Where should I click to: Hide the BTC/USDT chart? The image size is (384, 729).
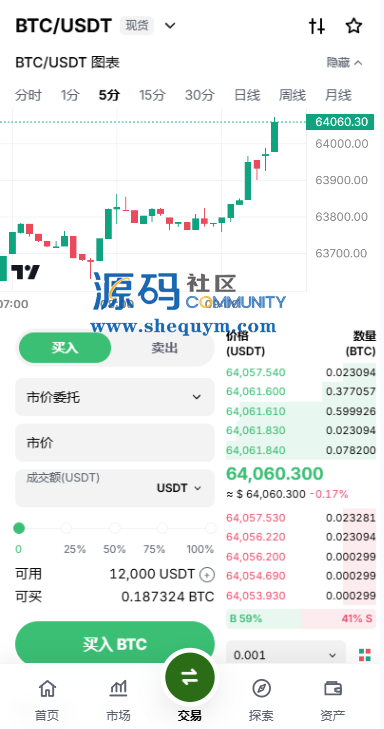344,63
